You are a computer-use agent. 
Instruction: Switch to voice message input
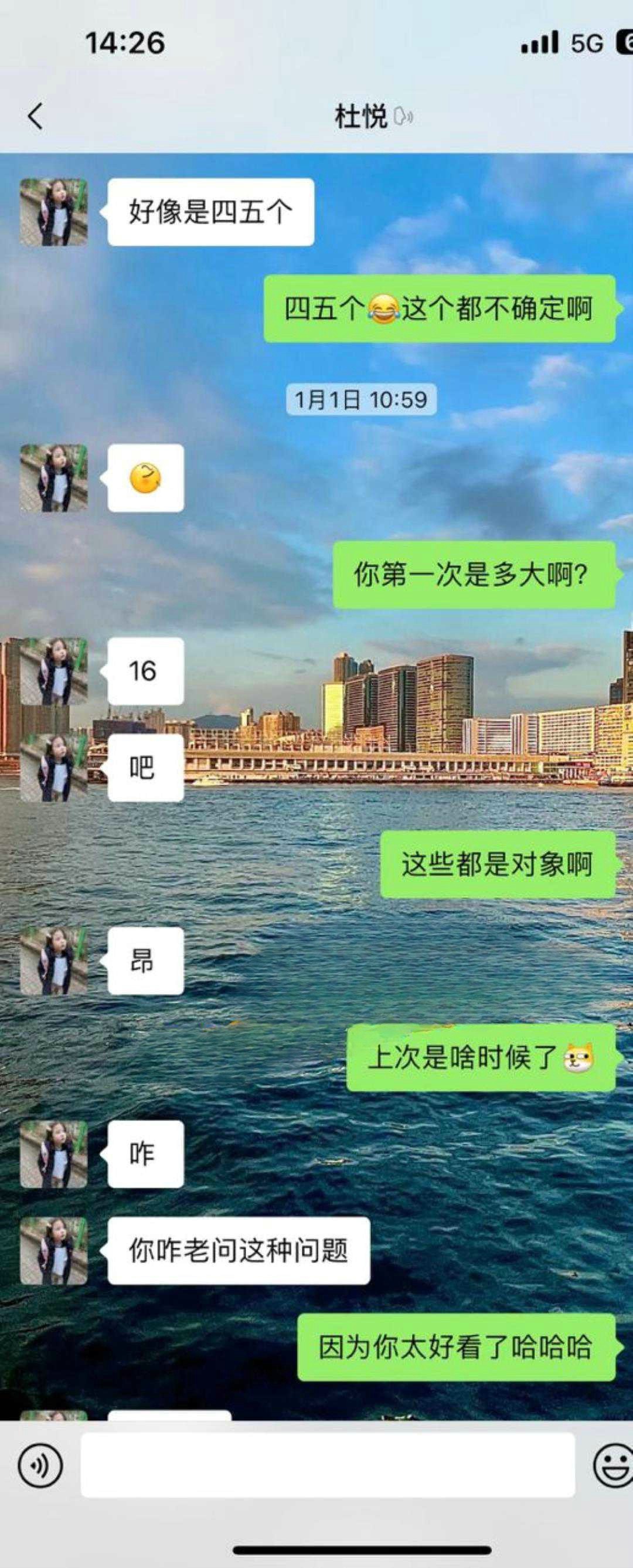point(40,1466)
